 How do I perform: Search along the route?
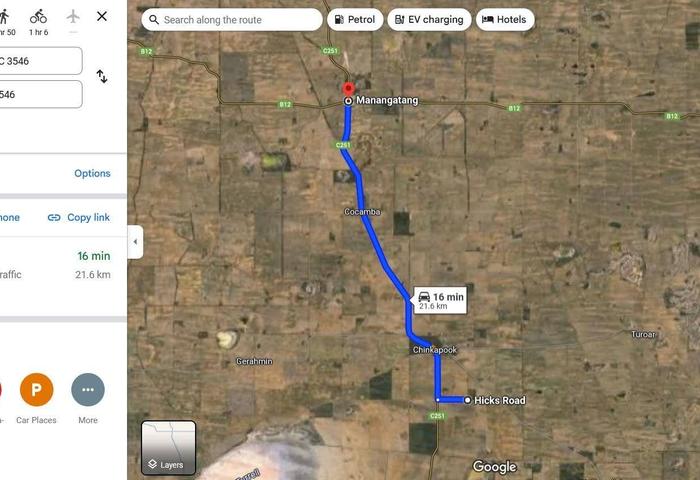235,19
